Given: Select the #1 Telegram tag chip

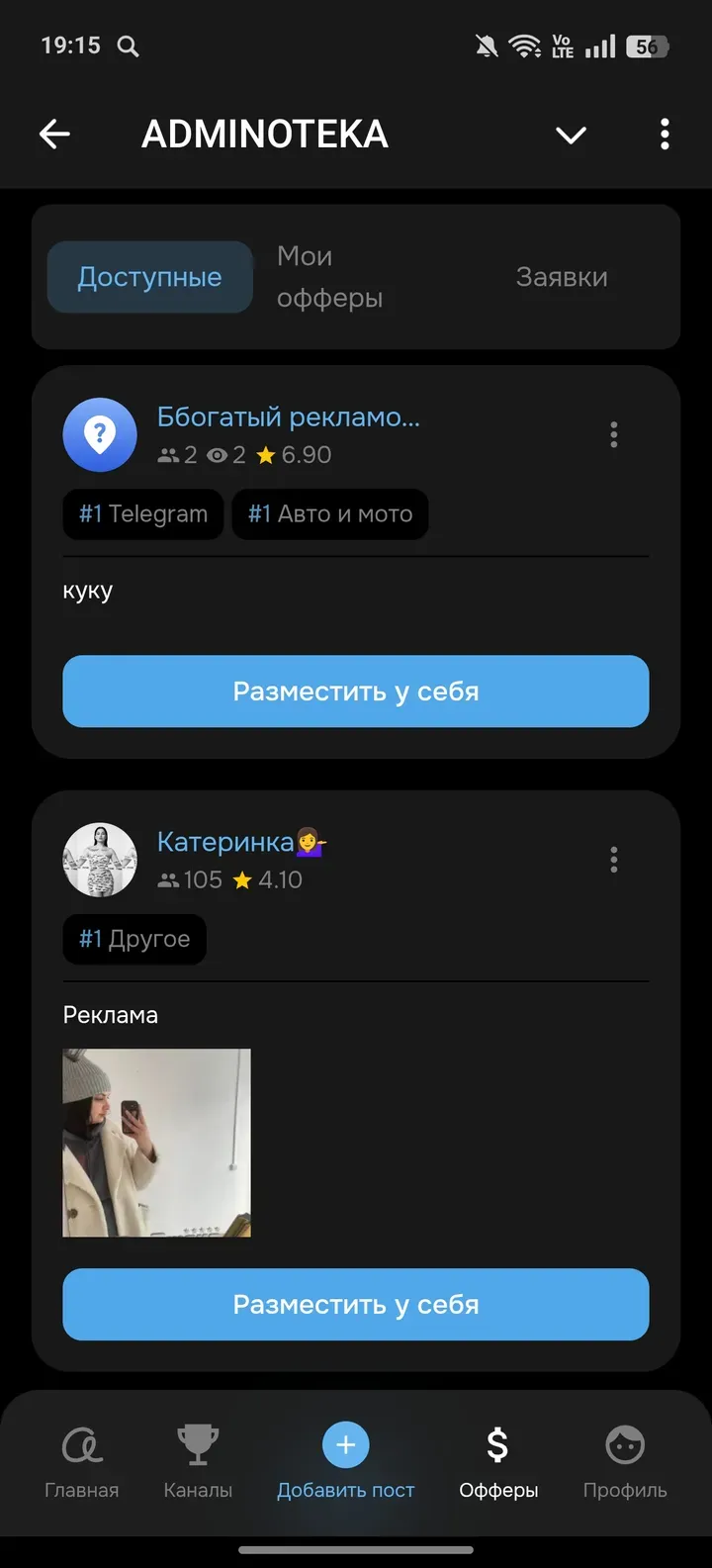Looking at the screenshot, I should [x=142, y=514].
